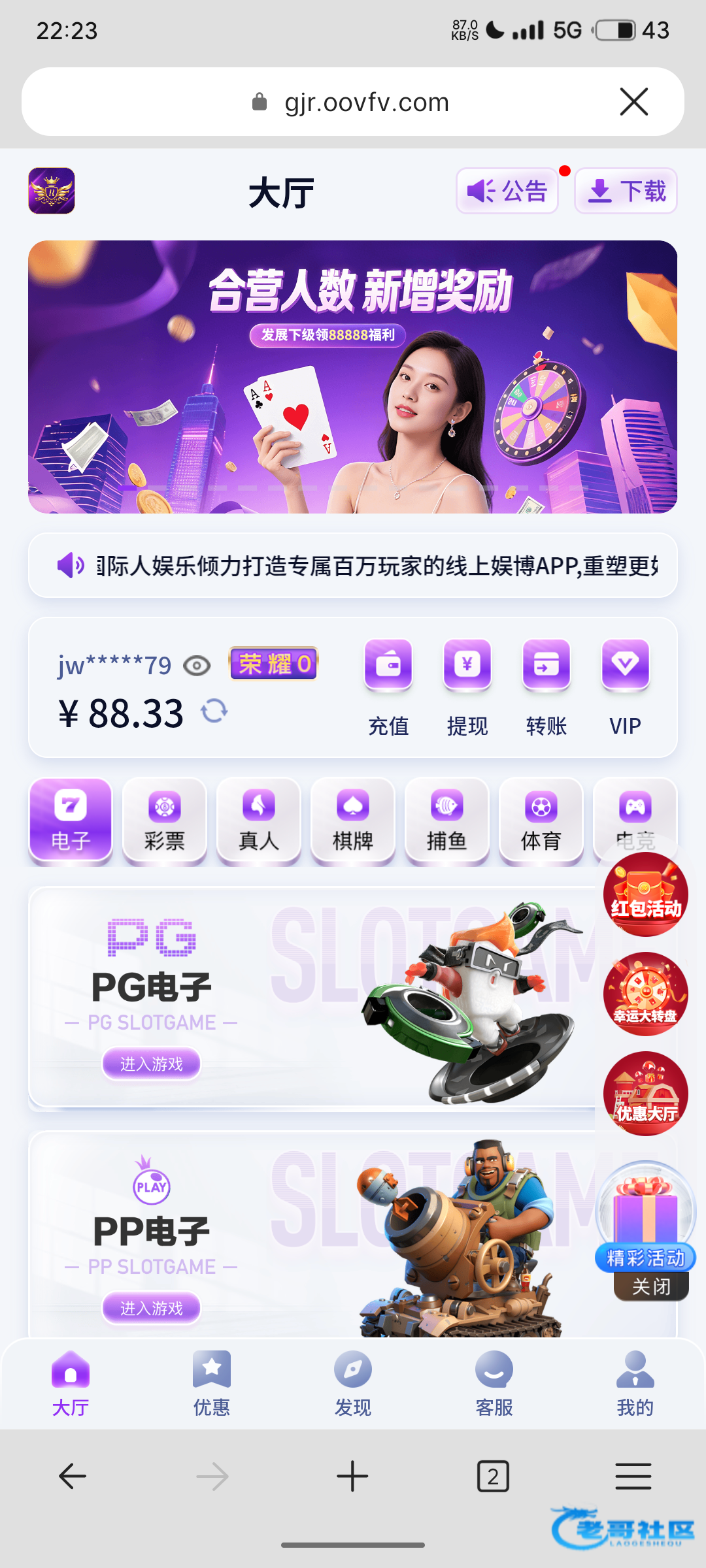Open the 公告 announcements button
This screenshot has width=706, height=1568.
point(507,191)
